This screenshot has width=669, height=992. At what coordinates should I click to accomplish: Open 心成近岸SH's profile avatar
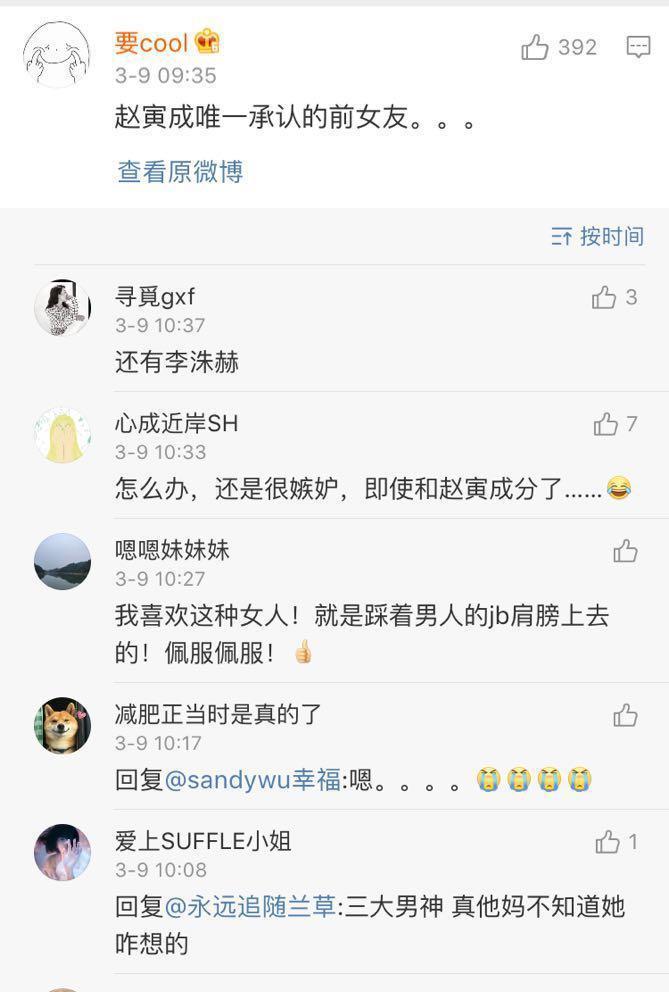point(63,435)
